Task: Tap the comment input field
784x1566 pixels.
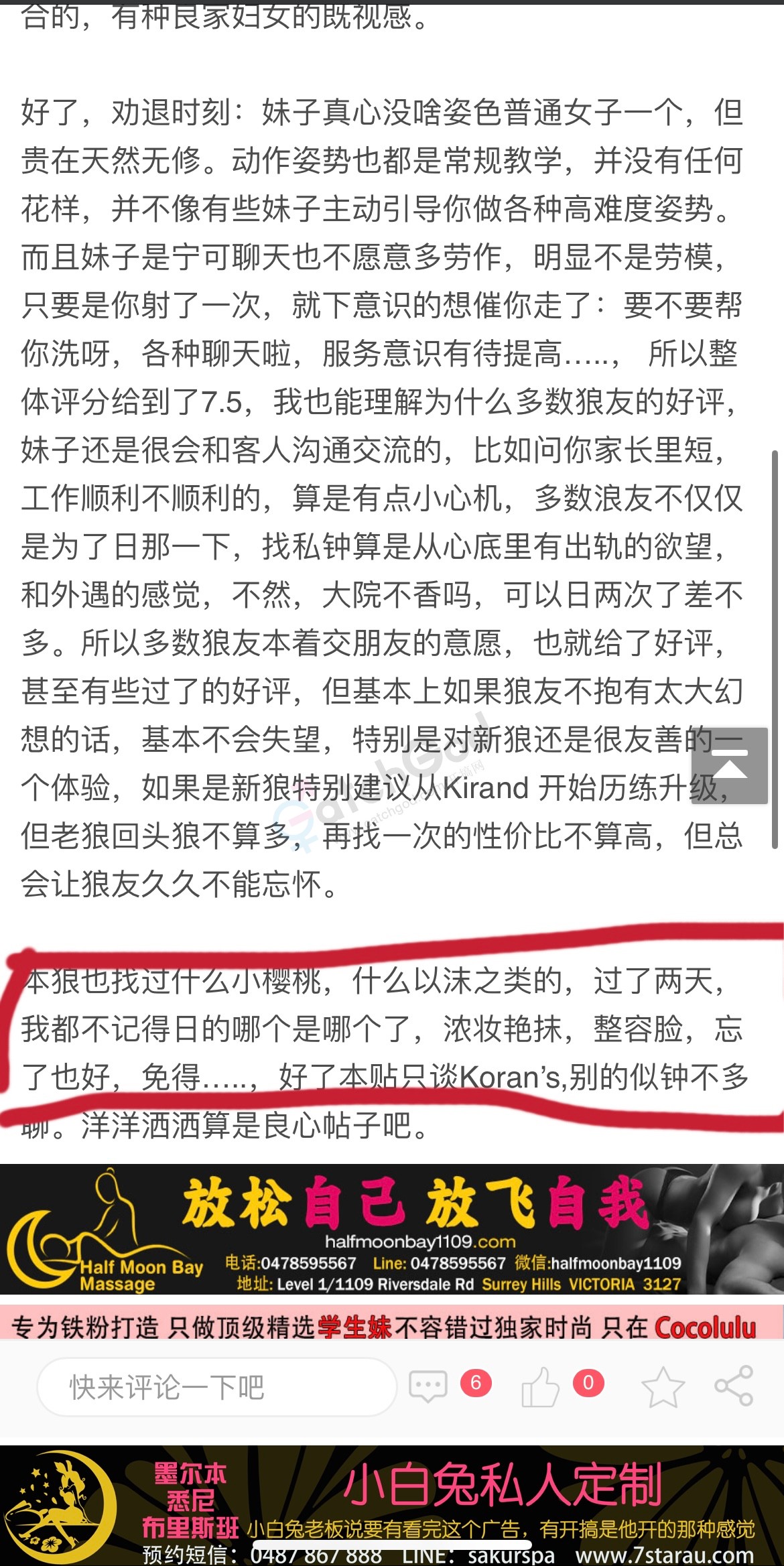Action: 216,1387
